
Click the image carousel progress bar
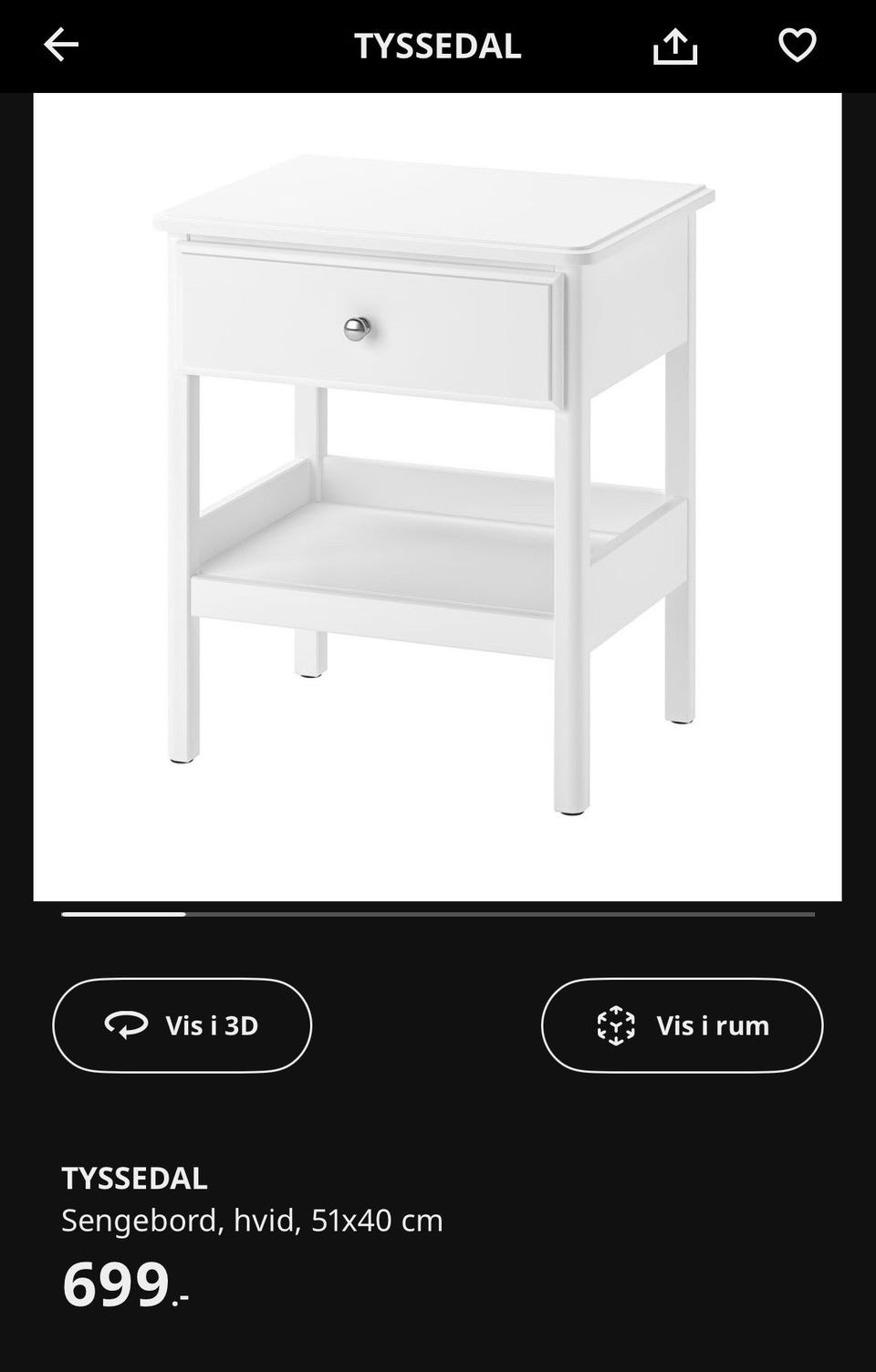pyautogui.click(x=436, y=913)
